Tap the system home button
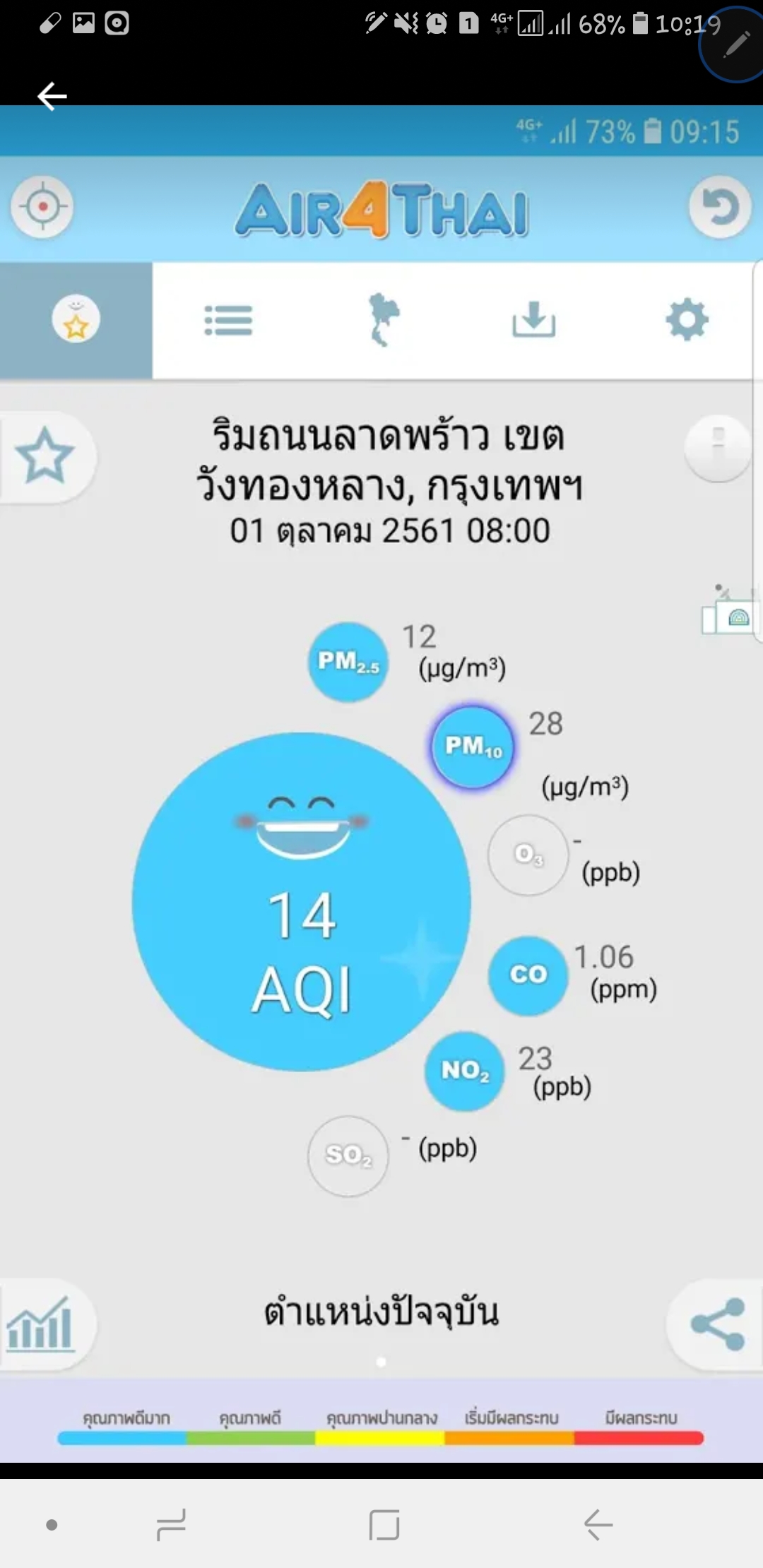 [384, 1525]
